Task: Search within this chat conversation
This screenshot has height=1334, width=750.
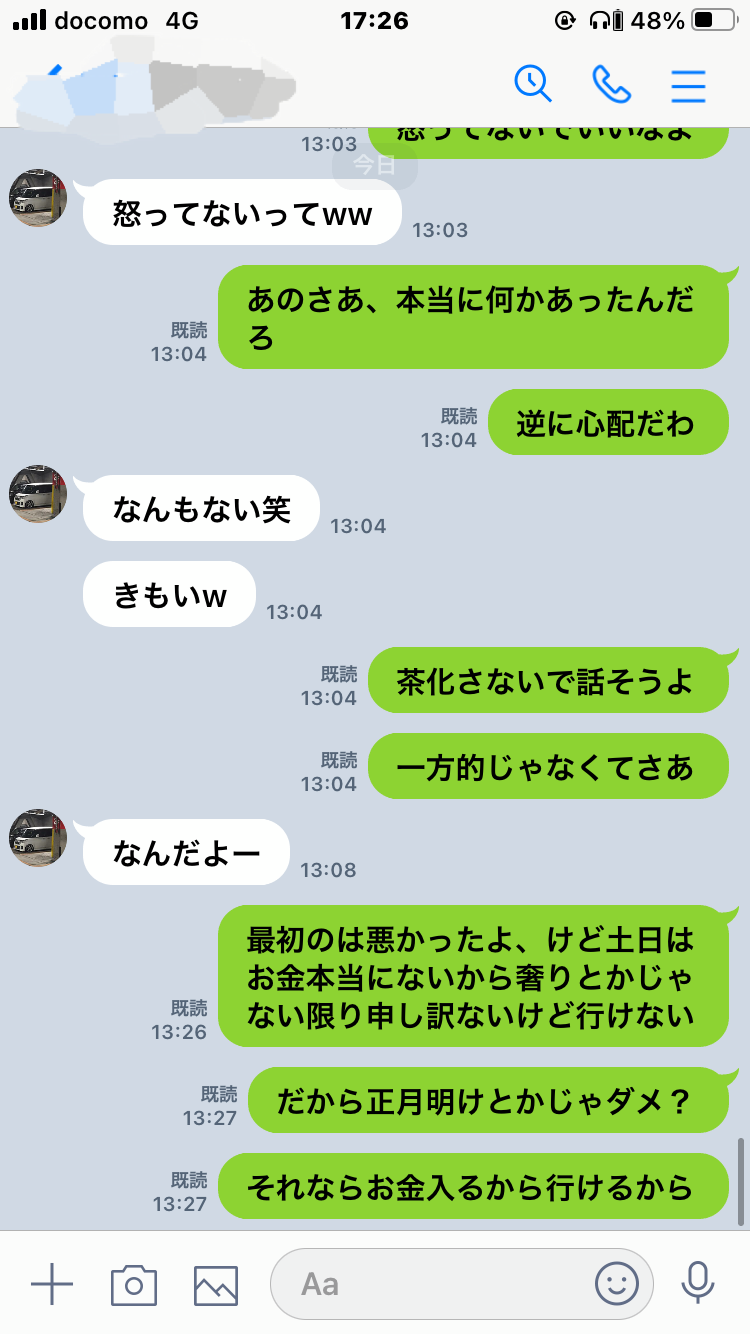Action: pos(533,84)
